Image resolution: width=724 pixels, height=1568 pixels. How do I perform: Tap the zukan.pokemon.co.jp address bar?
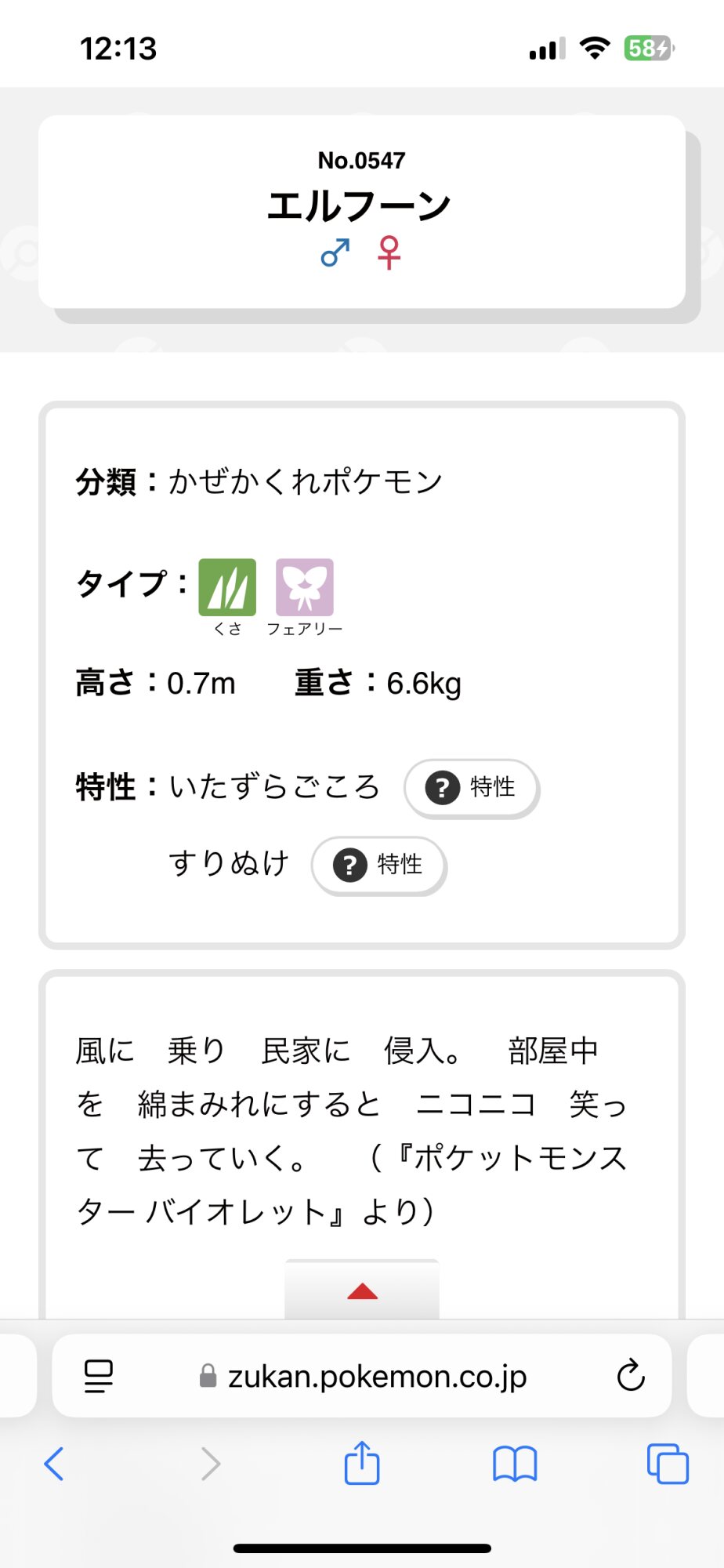point(362,1376)
